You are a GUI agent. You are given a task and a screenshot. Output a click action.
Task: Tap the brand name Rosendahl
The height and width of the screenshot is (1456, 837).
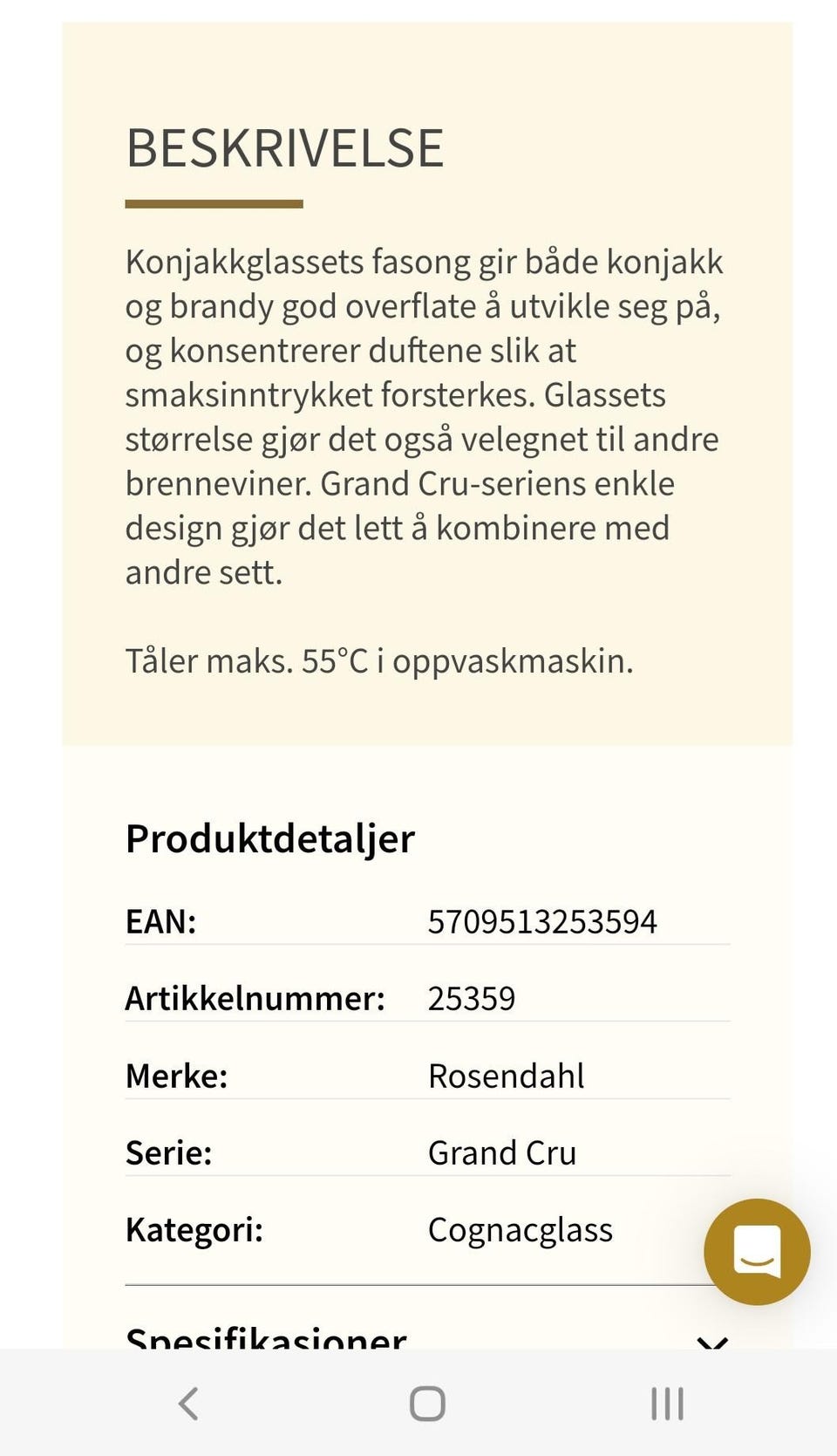[507, 1076]
